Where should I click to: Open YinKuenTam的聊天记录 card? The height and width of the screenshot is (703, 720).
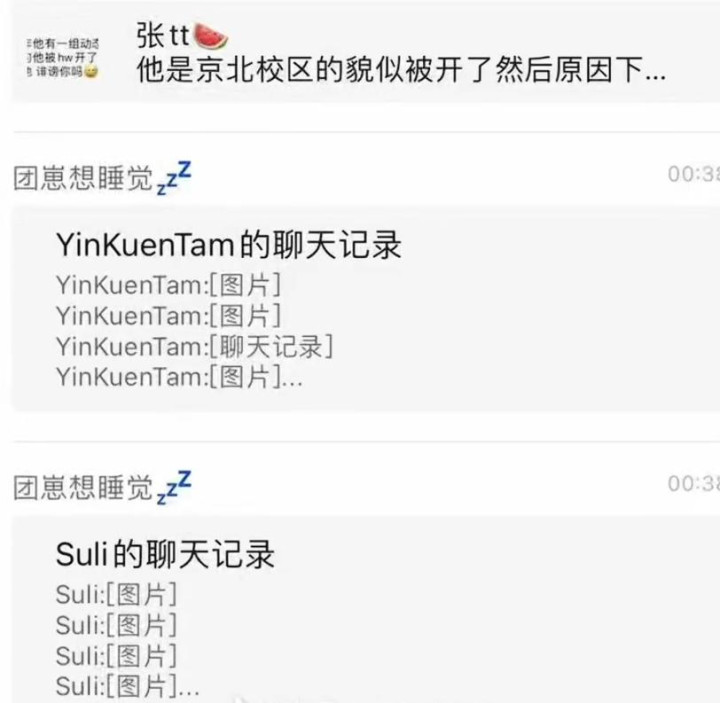pyautogui.click(x=366, y=309)
